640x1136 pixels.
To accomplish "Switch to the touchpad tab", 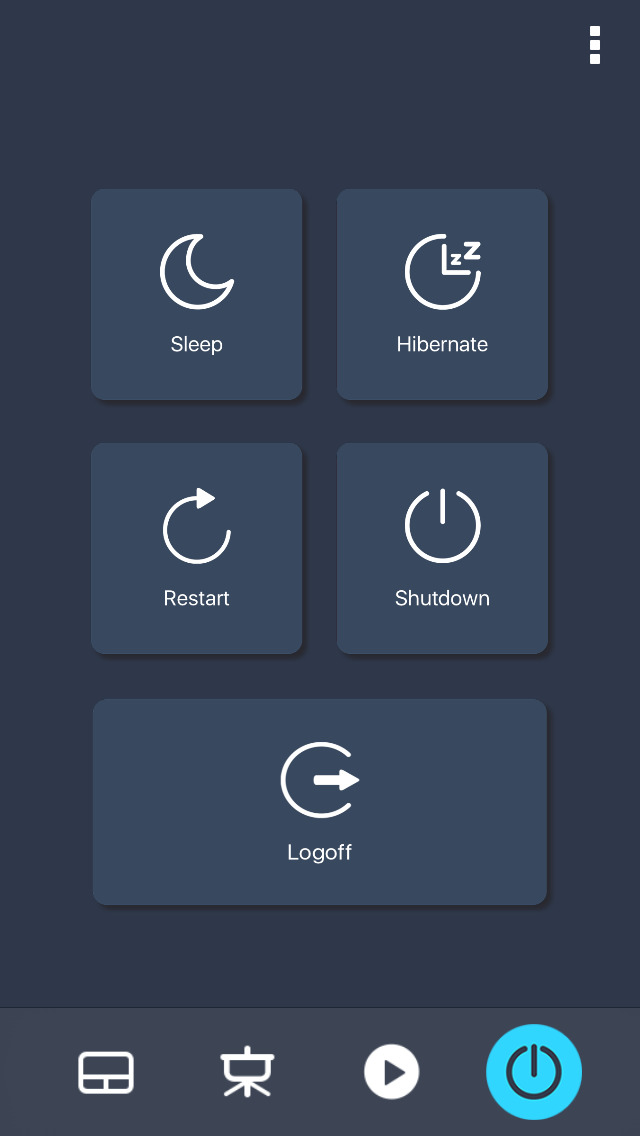I will [106, 1072].
